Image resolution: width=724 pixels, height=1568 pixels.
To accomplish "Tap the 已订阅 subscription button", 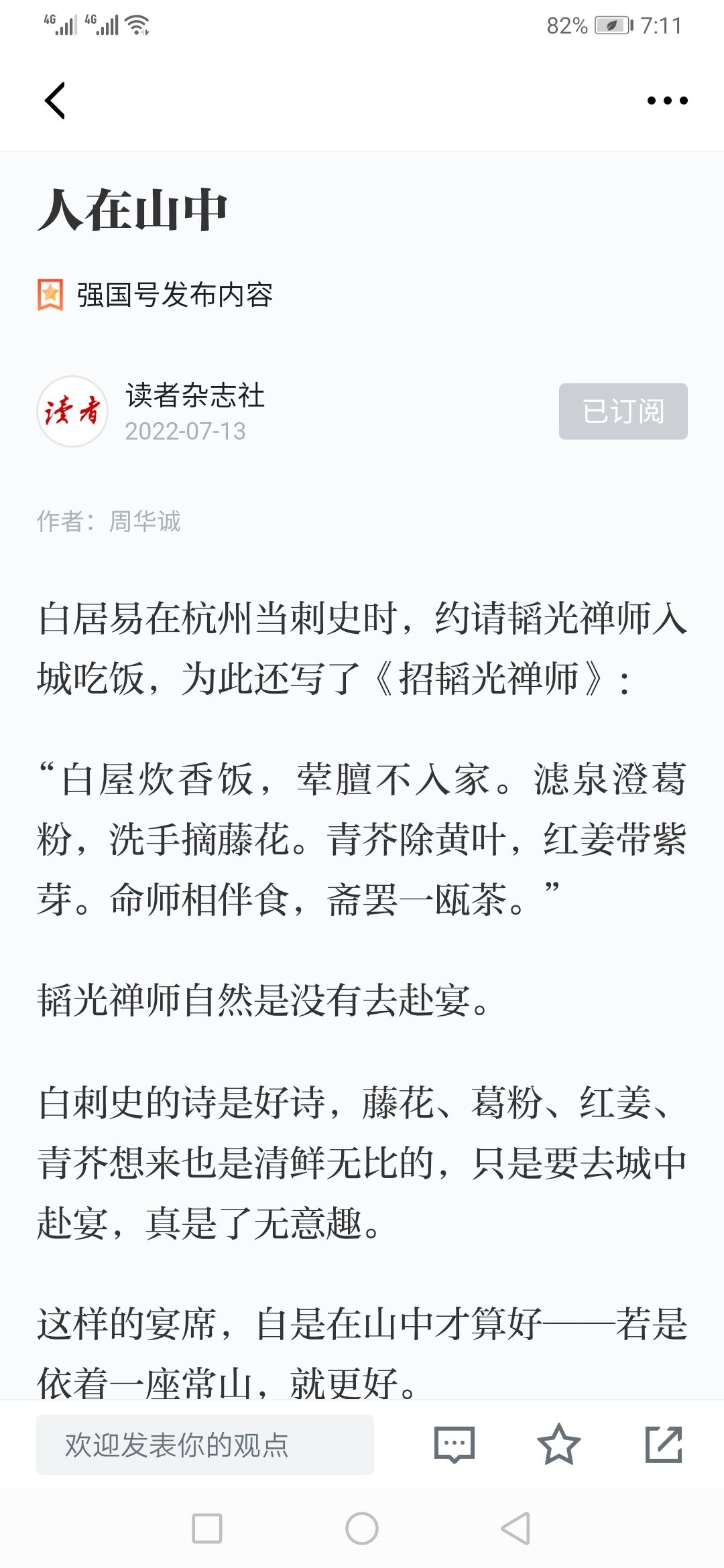I will (x=623, y=411).
